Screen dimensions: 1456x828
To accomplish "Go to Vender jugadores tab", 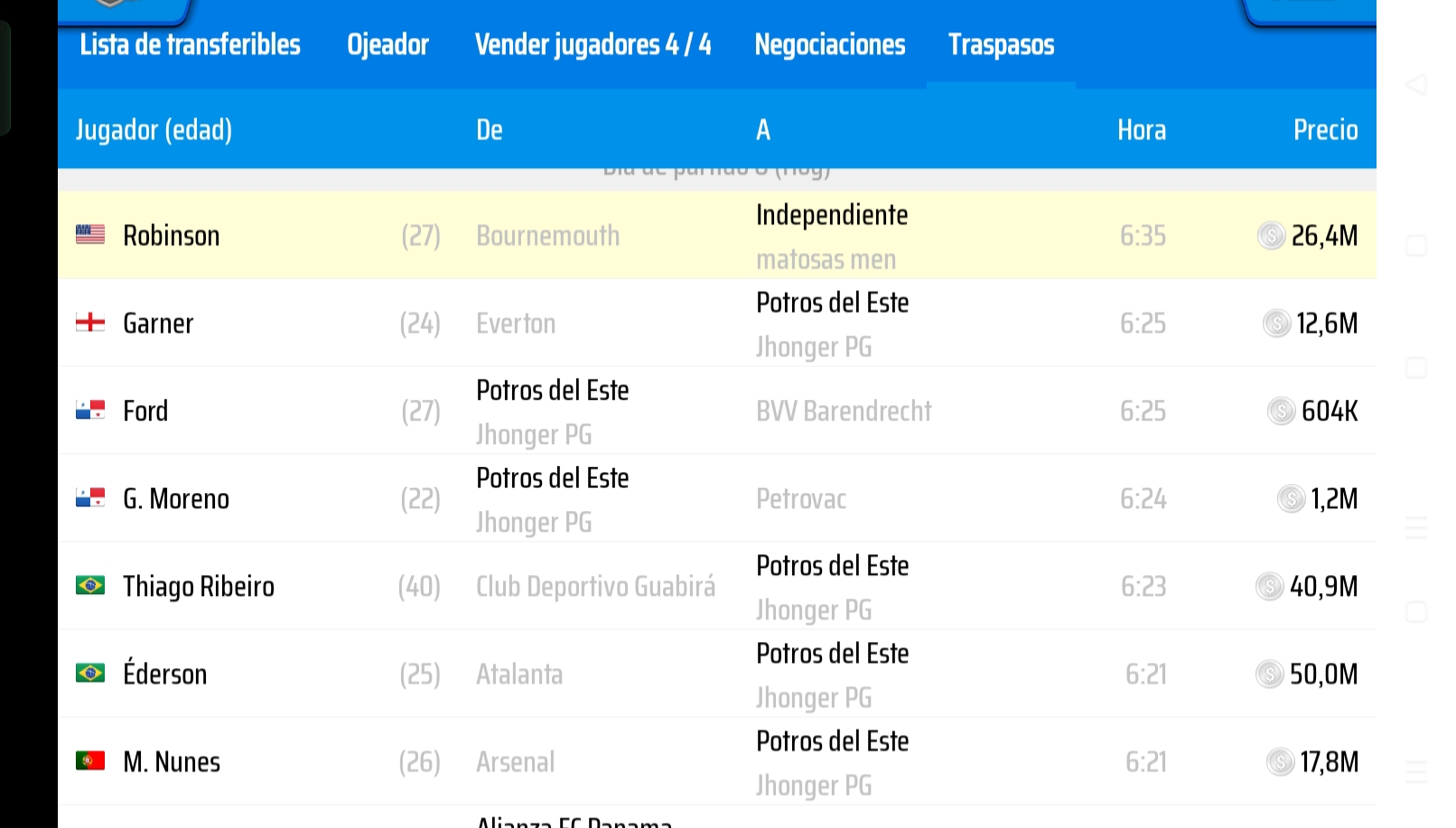I will pyautogui.click(x=593, y=44).
